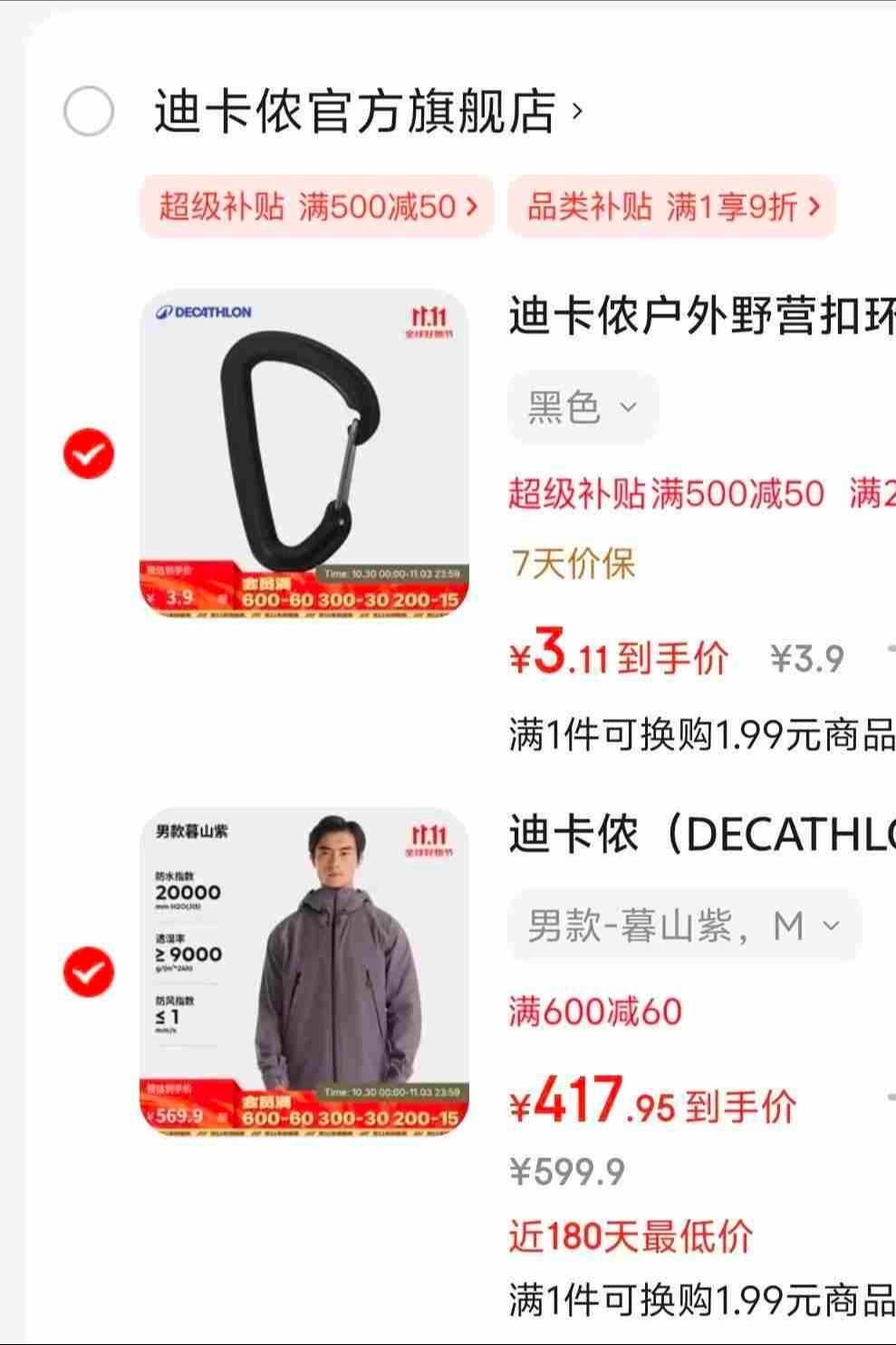Open the 超级补贴 满500减50 coupon
The height and width of the screenshot is (1345, 896).
click(317, 207)
